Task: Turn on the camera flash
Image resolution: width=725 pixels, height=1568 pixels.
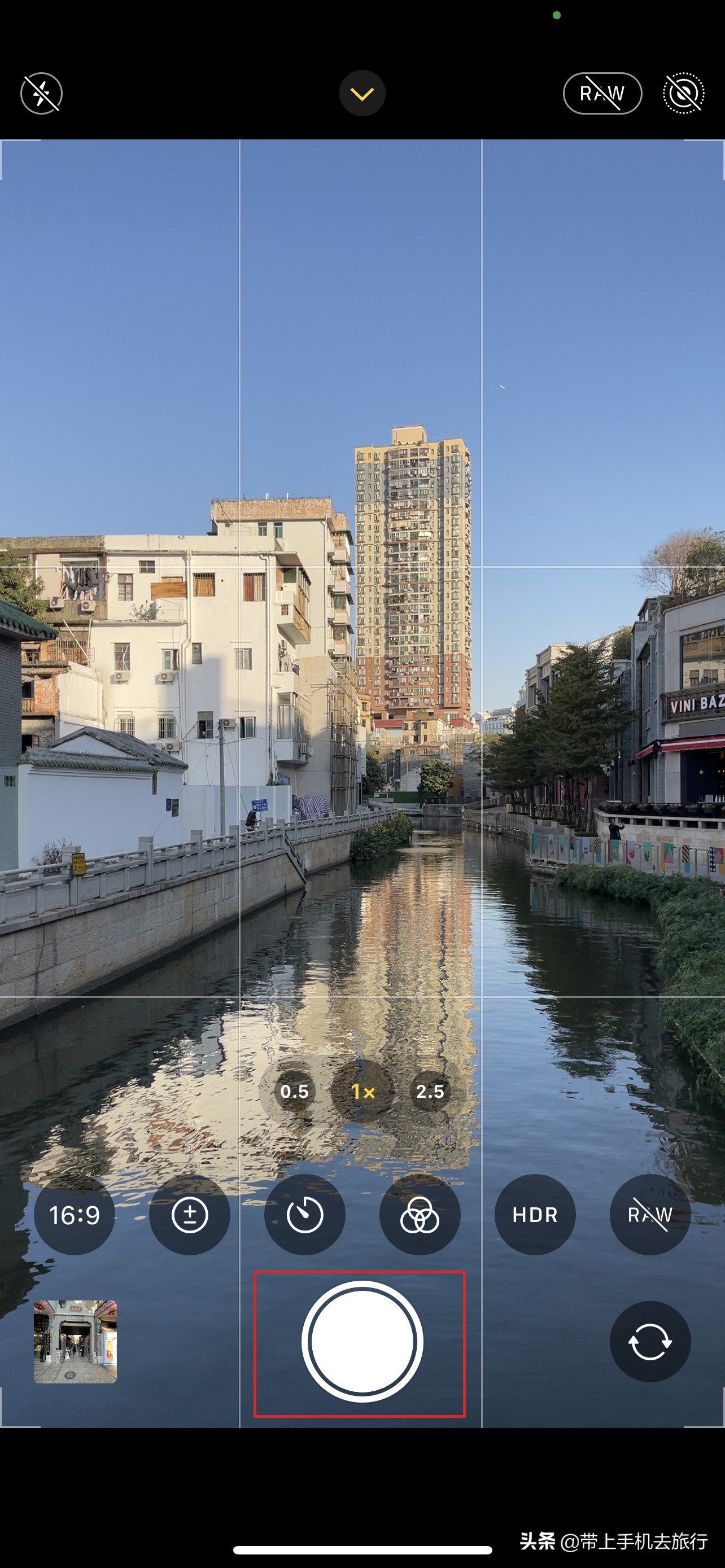Action: [41, 94]
